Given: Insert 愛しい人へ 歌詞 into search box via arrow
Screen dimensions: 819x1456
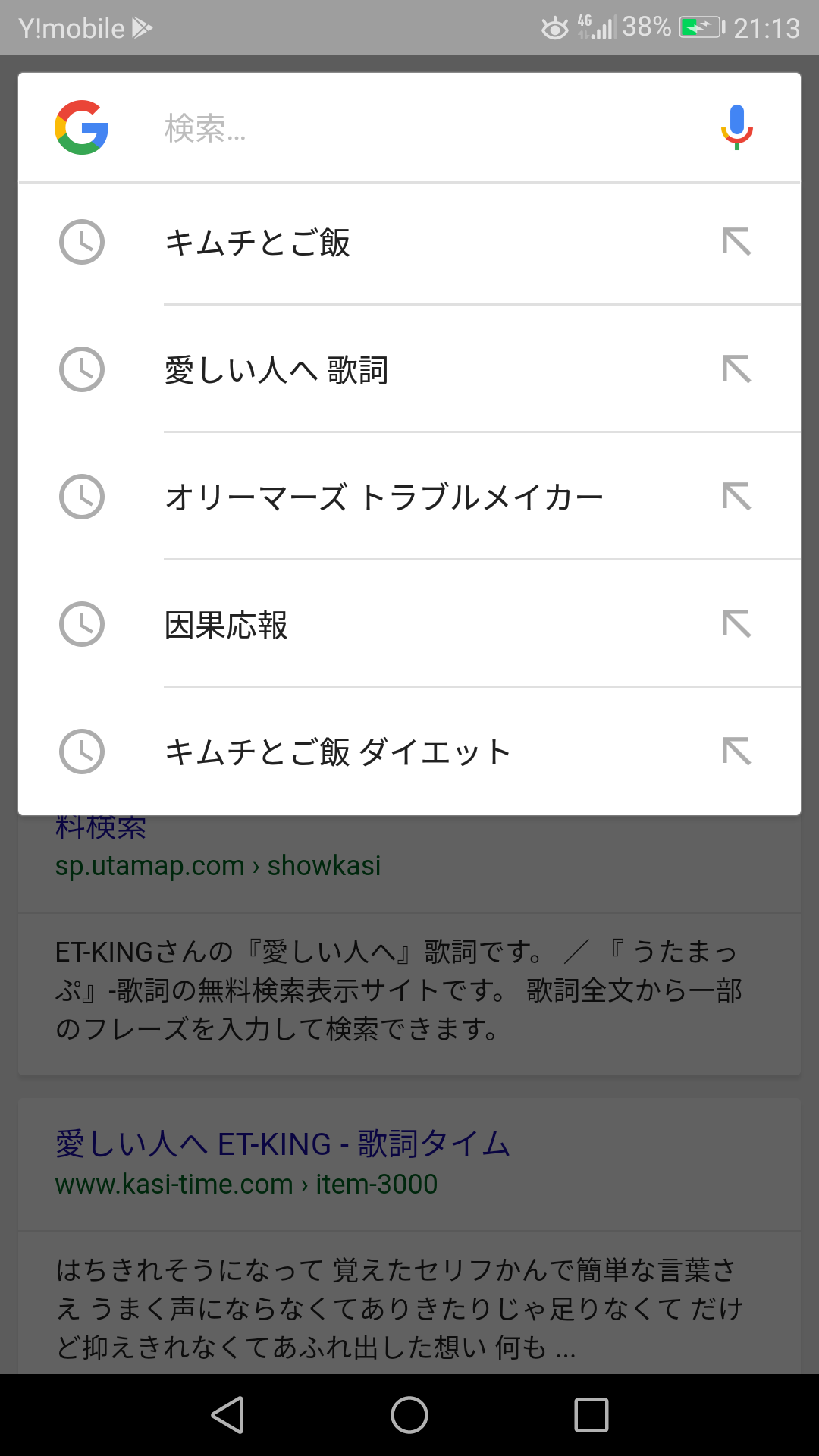Looking at the screenshot, I should tap(736, 369).
